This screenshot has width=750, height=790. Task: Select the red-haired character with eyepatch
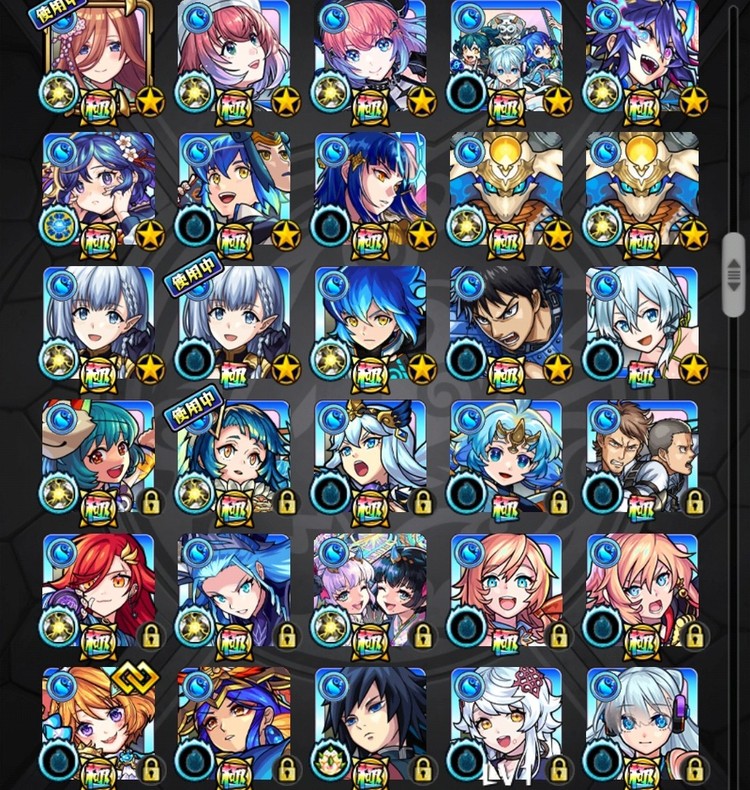[98, 590]
